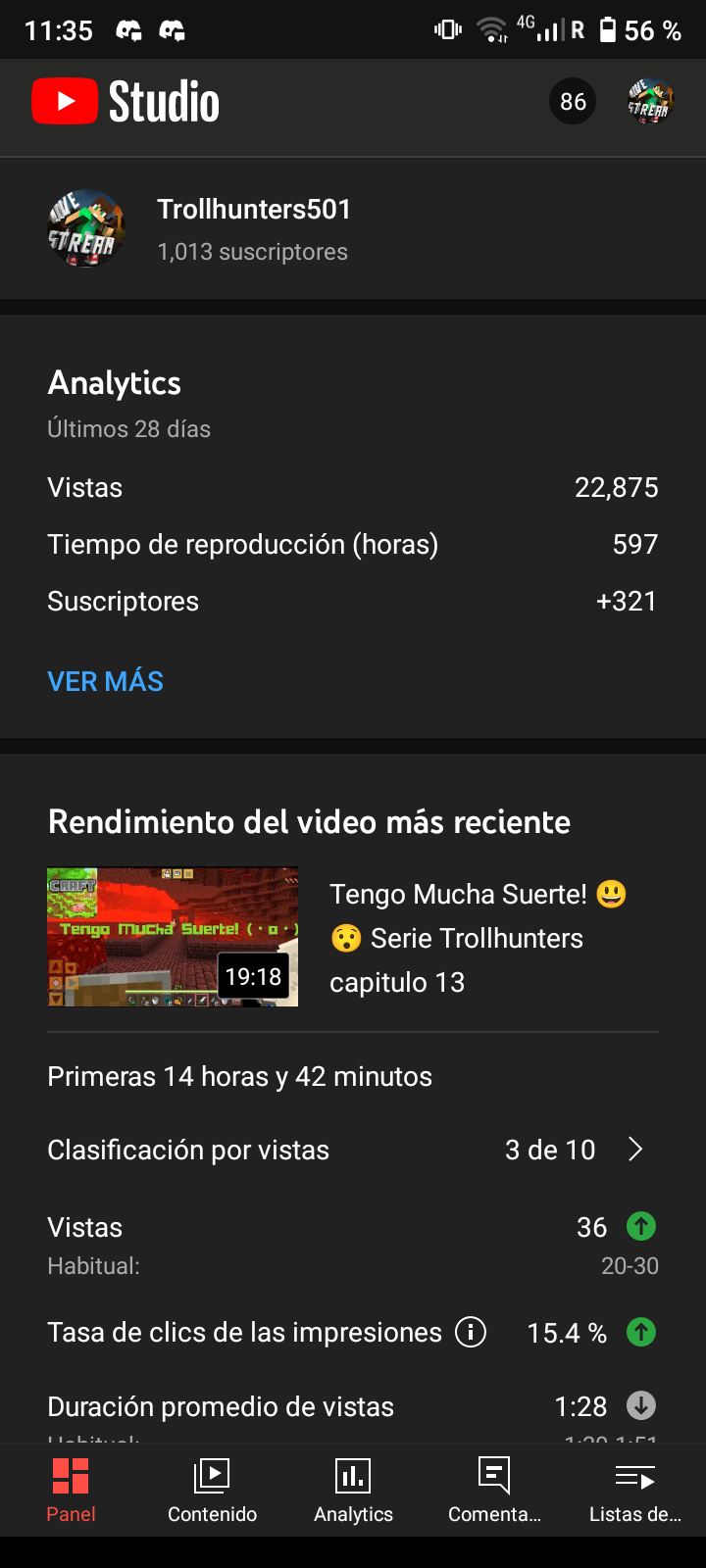The width and height of the screenshot is (706, 1568).
Task: Expand Clasificación por vistas chevron
Action: tap(635, 1149)
